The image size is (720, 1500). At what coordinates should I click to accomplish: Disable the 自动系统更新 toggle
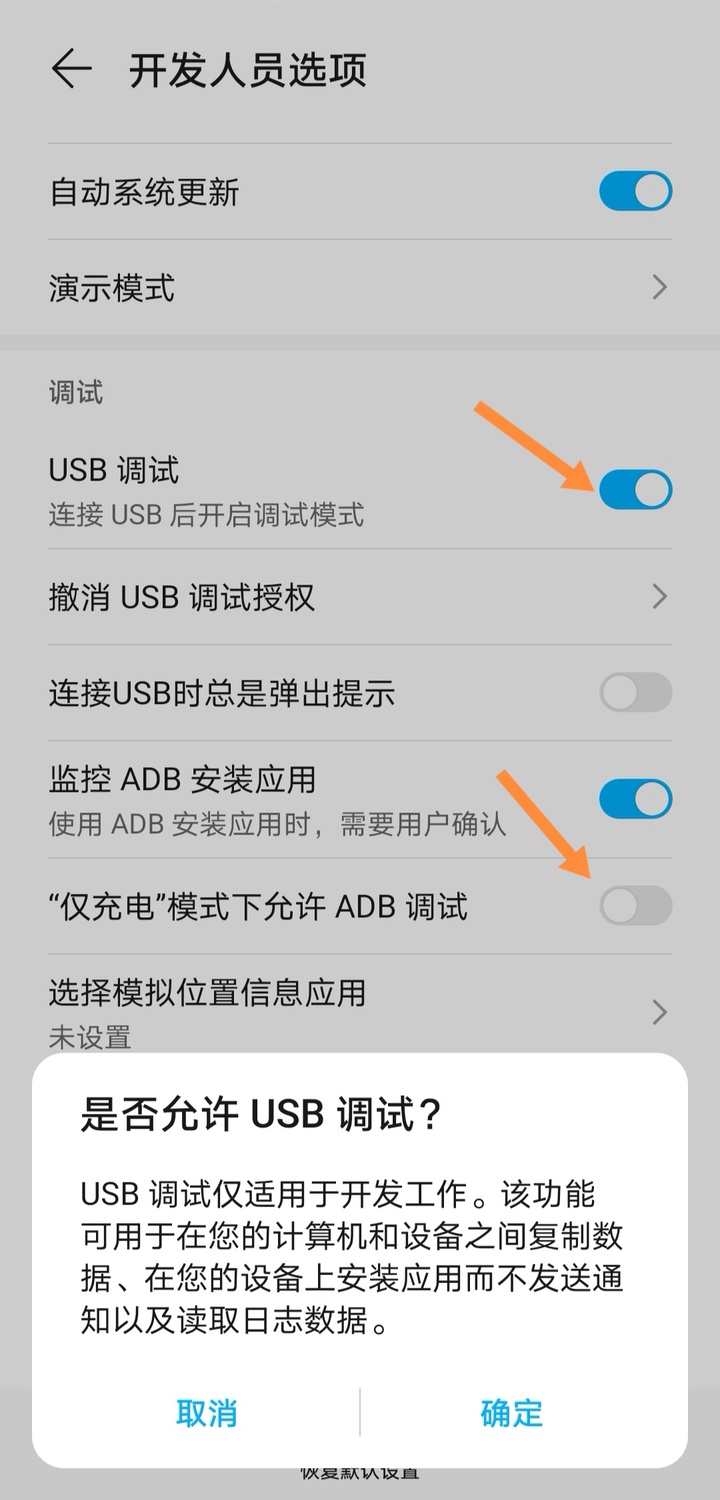coord(634,190)
